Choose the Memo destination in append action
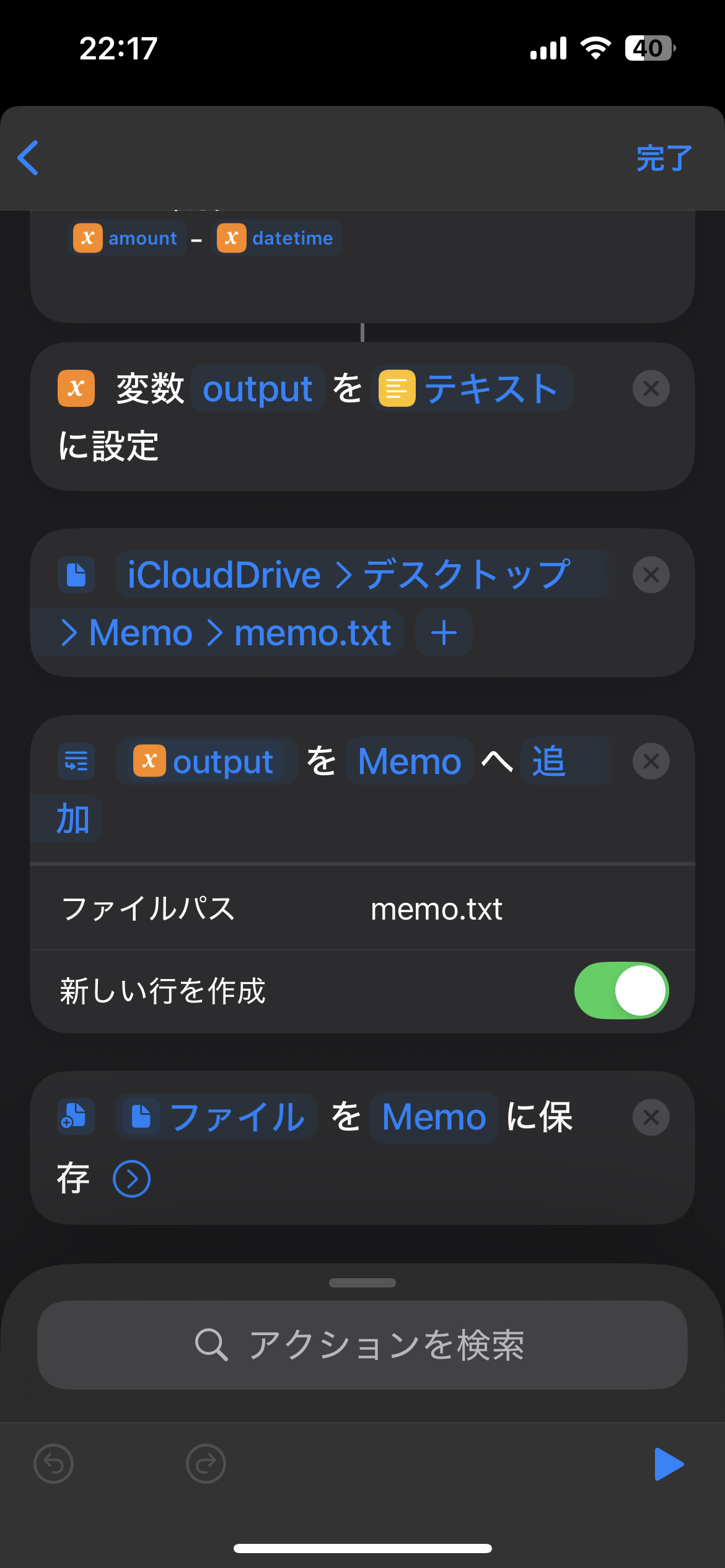This screenshot has height=1568, width=725. [410, 762]
